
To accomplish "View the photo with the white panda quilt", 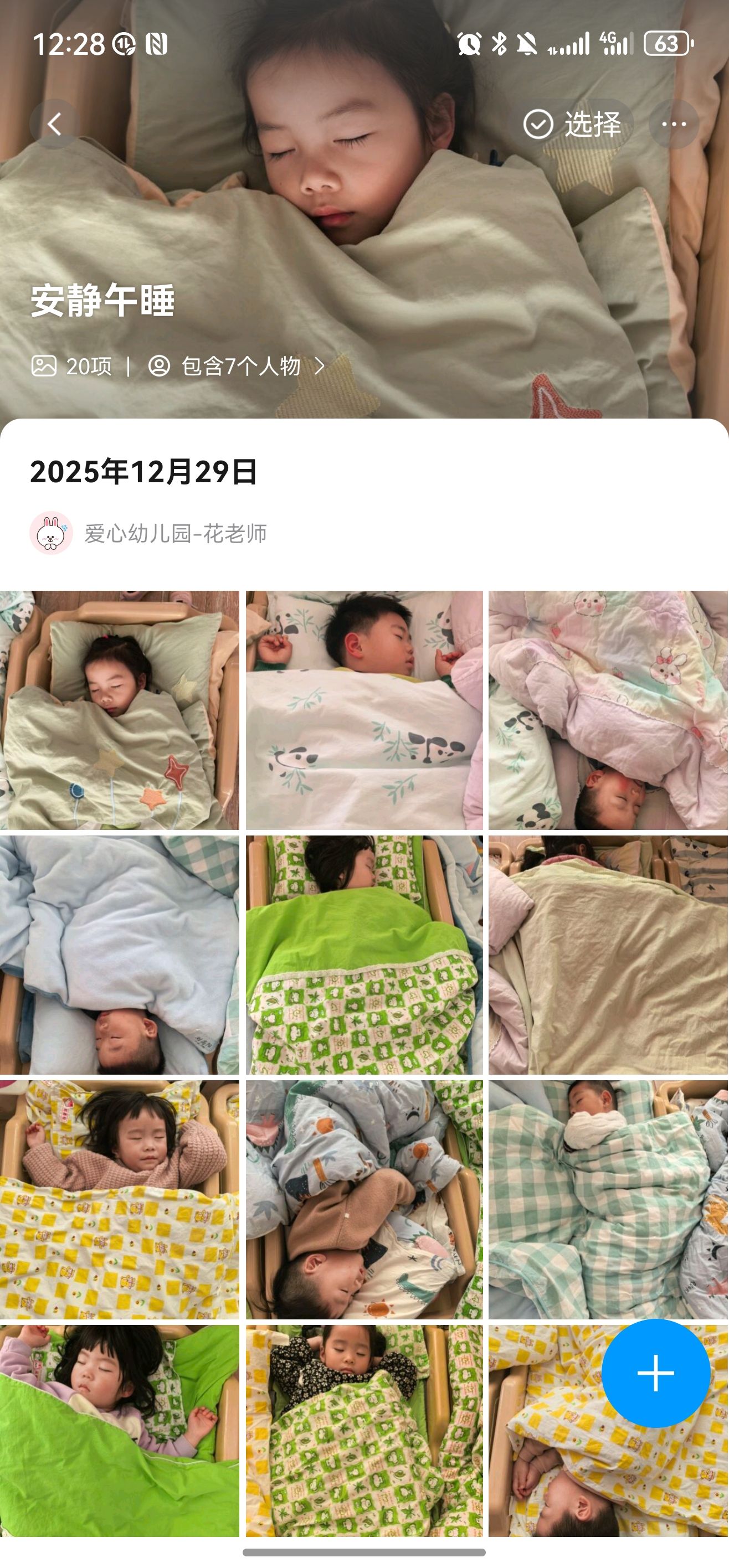I will click(x=364, y=710).
